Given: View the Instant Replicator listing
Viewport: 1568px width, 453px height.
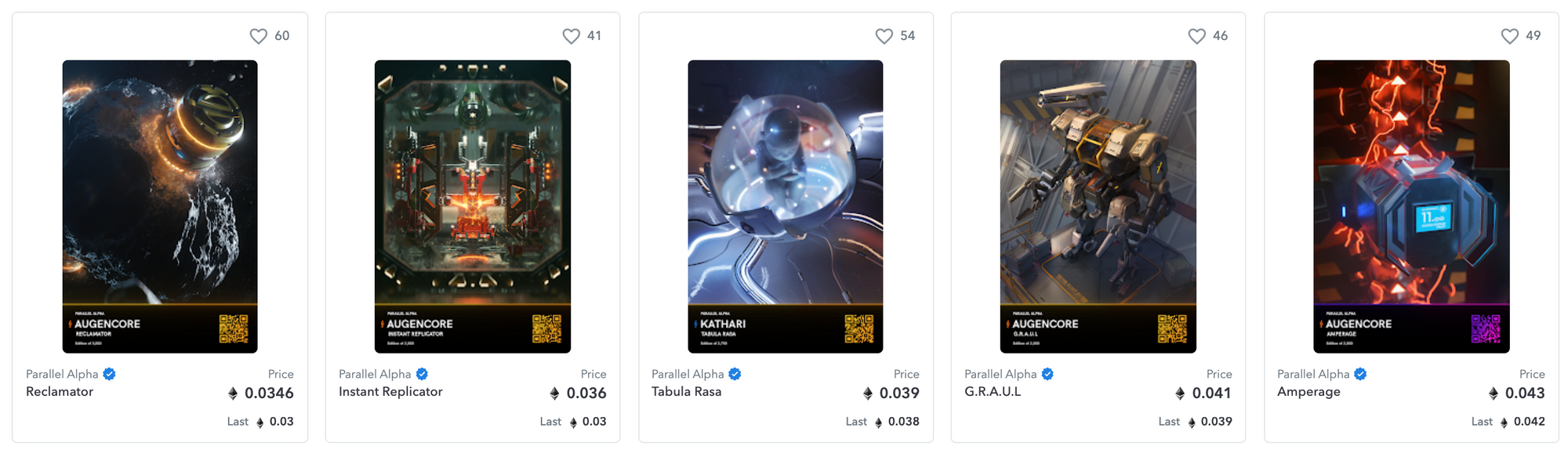Looking at the screenshot, I should point(473,206).
